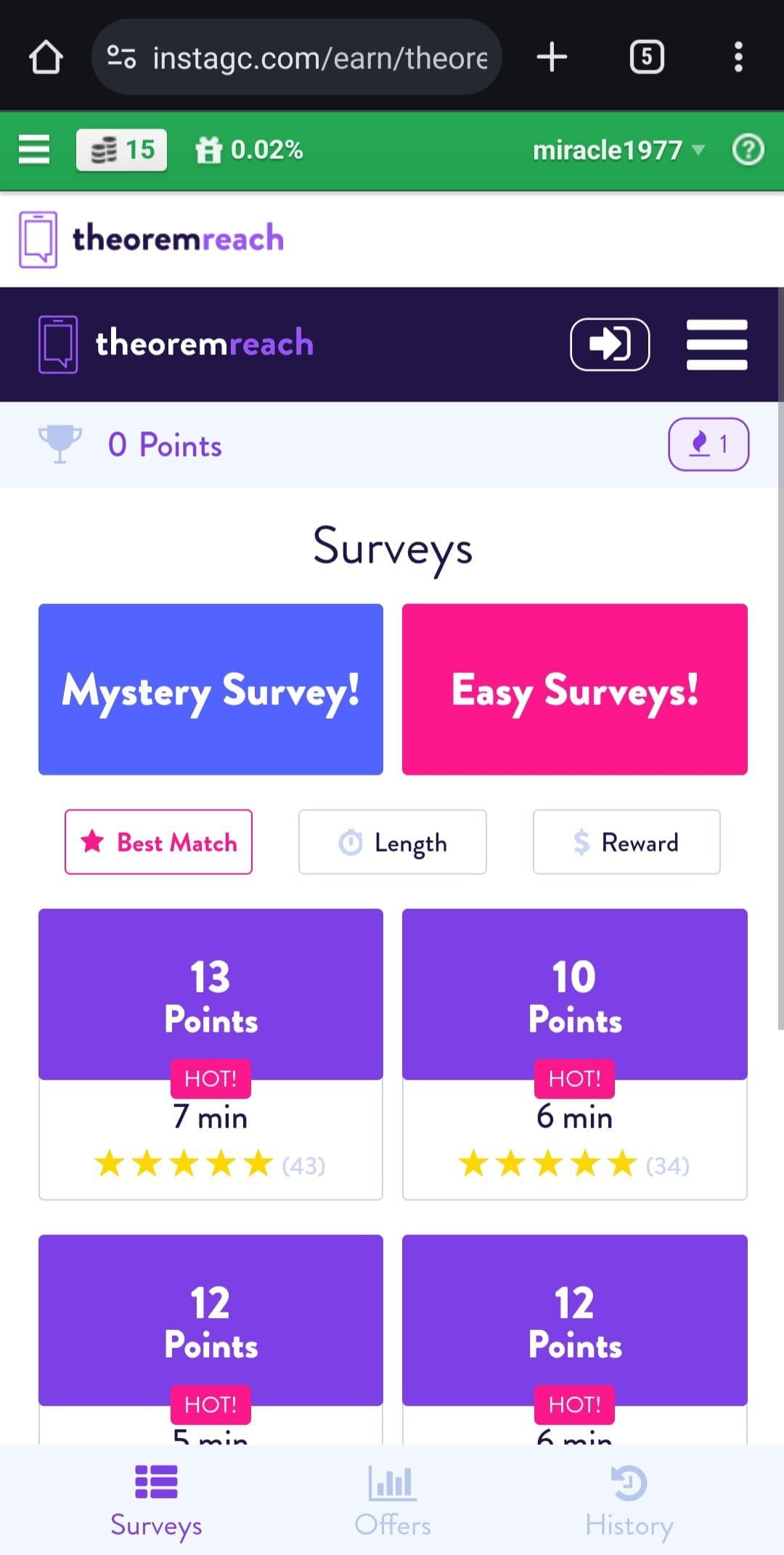Tap the TheoremReach sign-in arrow icon
This screenshot has height=1555, width=784.
(x=610, y=344)
